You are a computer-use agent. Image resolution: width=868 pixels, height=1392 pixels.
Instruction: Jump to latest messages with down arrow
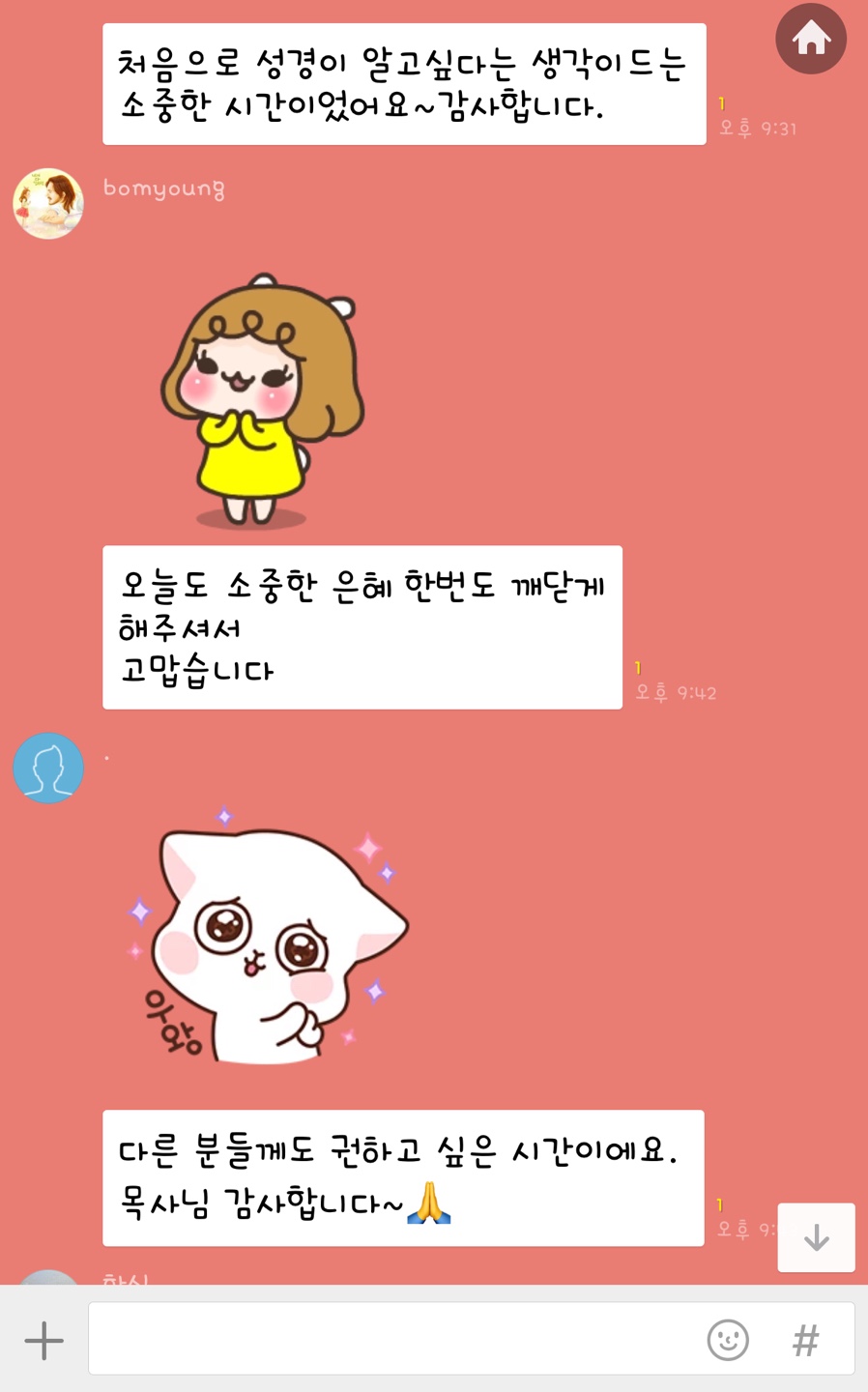(x=816, y=1237)
